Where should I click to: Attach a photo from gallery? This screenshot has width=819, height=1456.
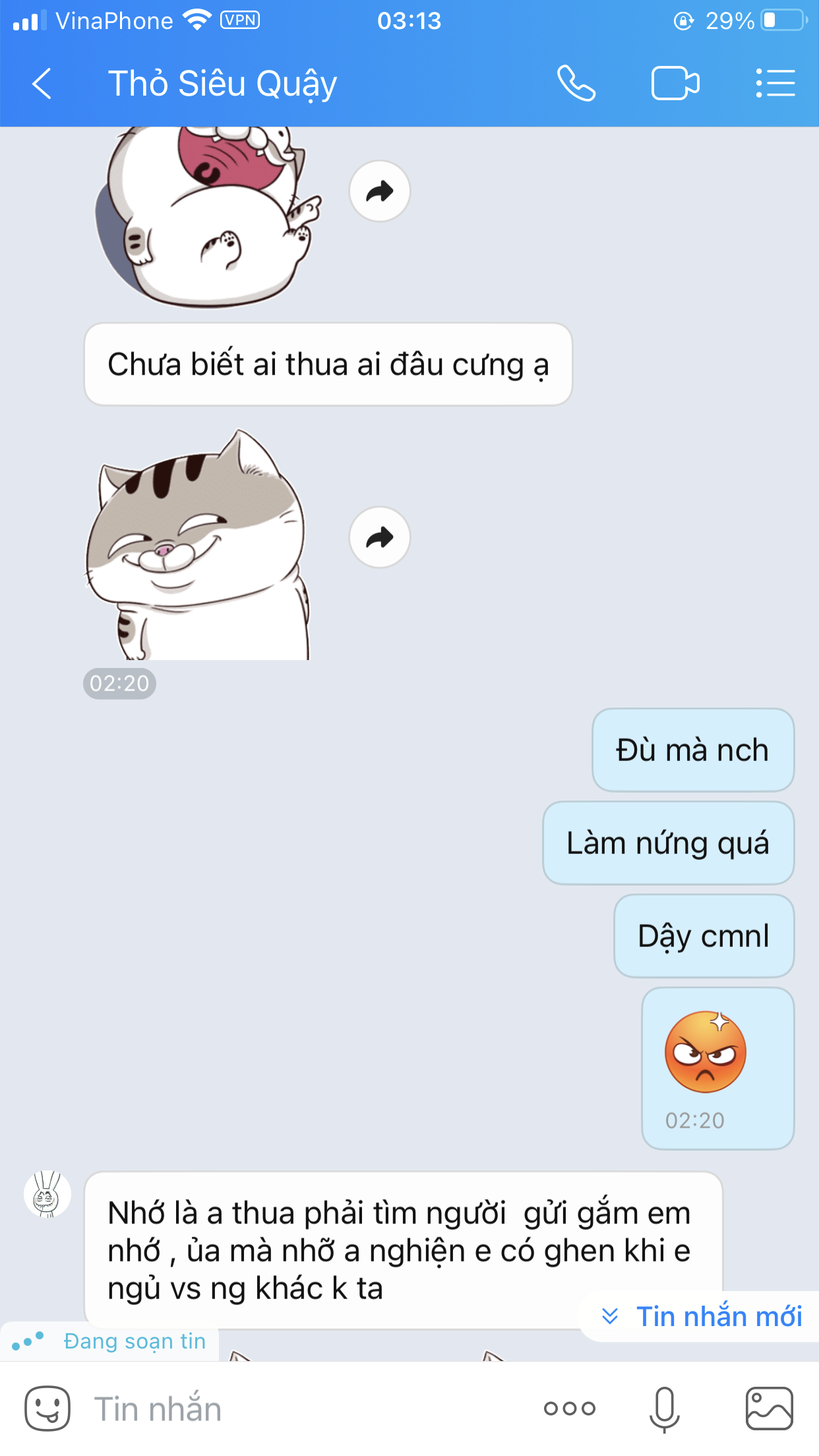pyautogui.click(x=769, y=1409)
